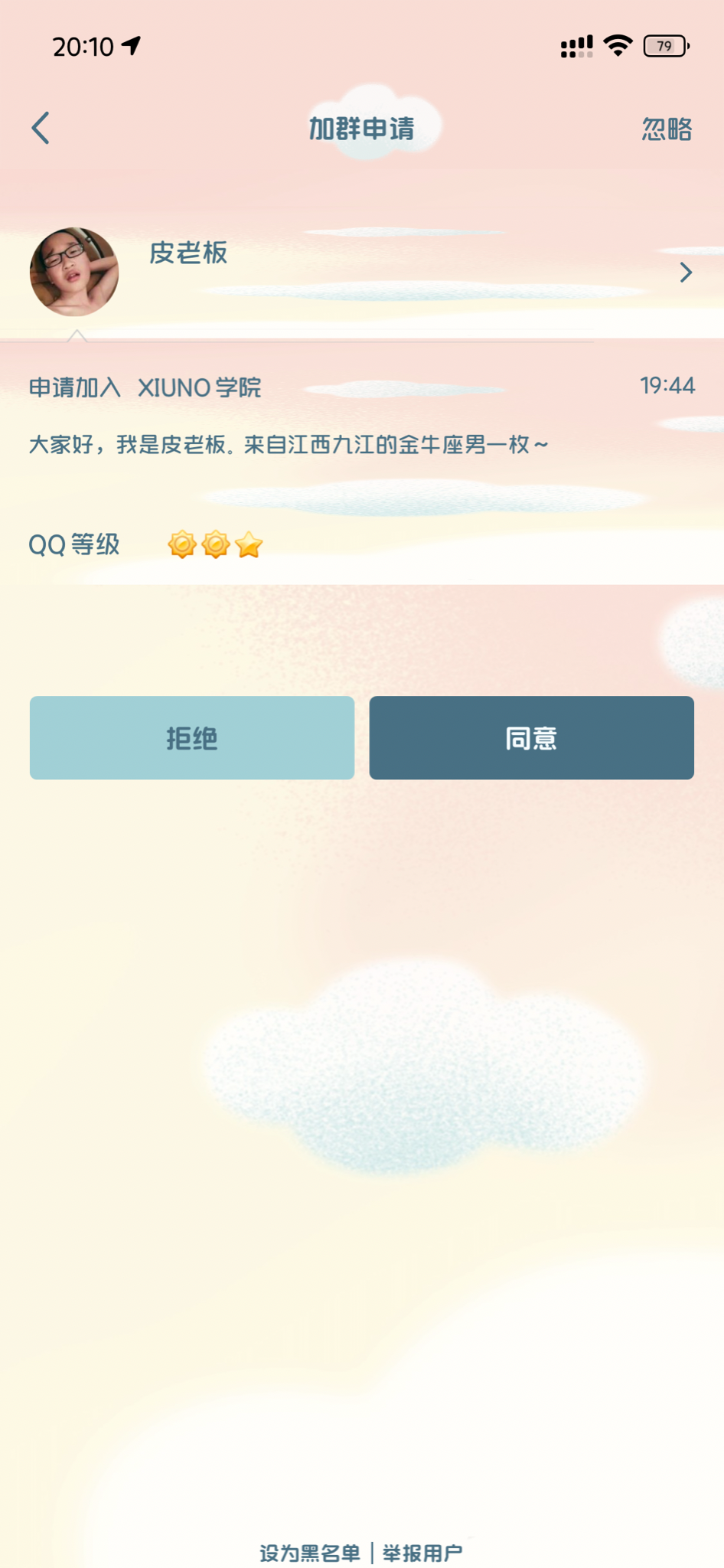Go back from 加群申请 page
The width and height of the screenshot is (724, 1568).
tap(41, 128)
